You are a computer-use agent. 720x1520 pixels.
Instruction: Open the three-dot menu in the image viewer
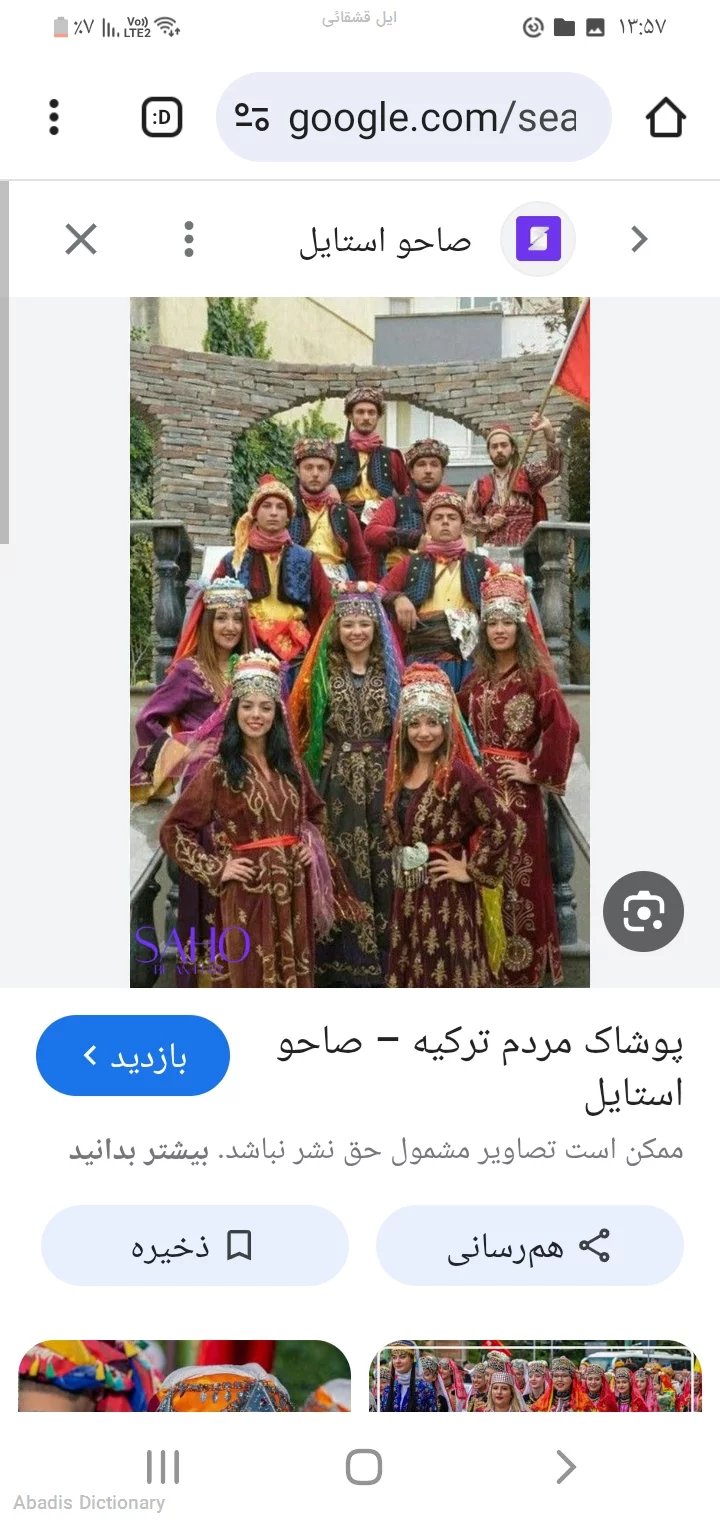188,239
